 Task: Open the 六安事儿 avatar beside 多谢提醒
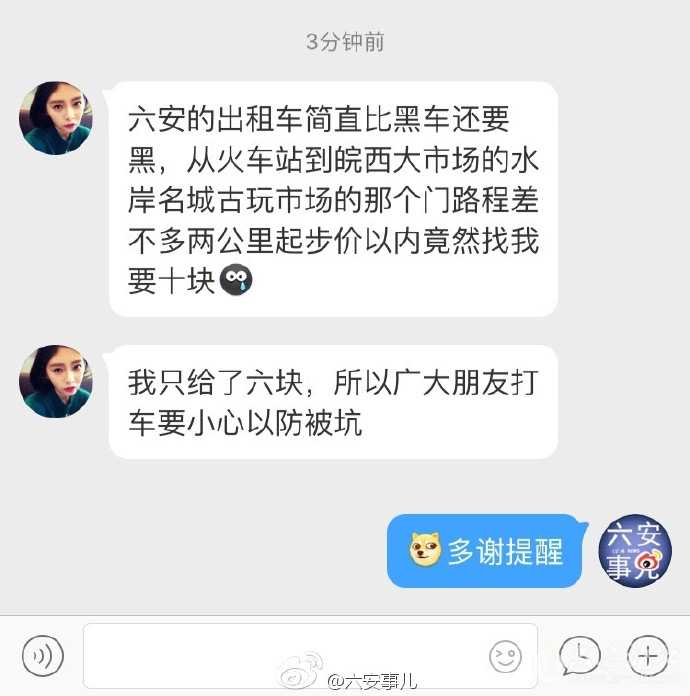coord(634,552)
